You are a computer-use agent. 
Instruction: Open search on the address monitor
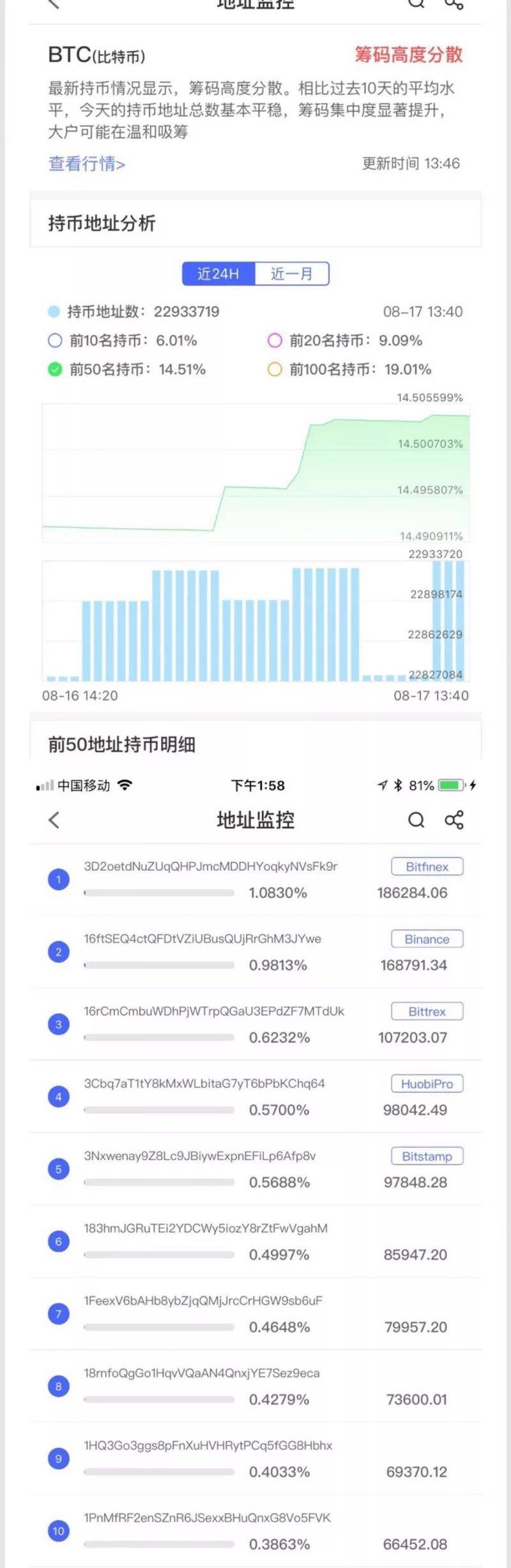click(x=416, y=820)
